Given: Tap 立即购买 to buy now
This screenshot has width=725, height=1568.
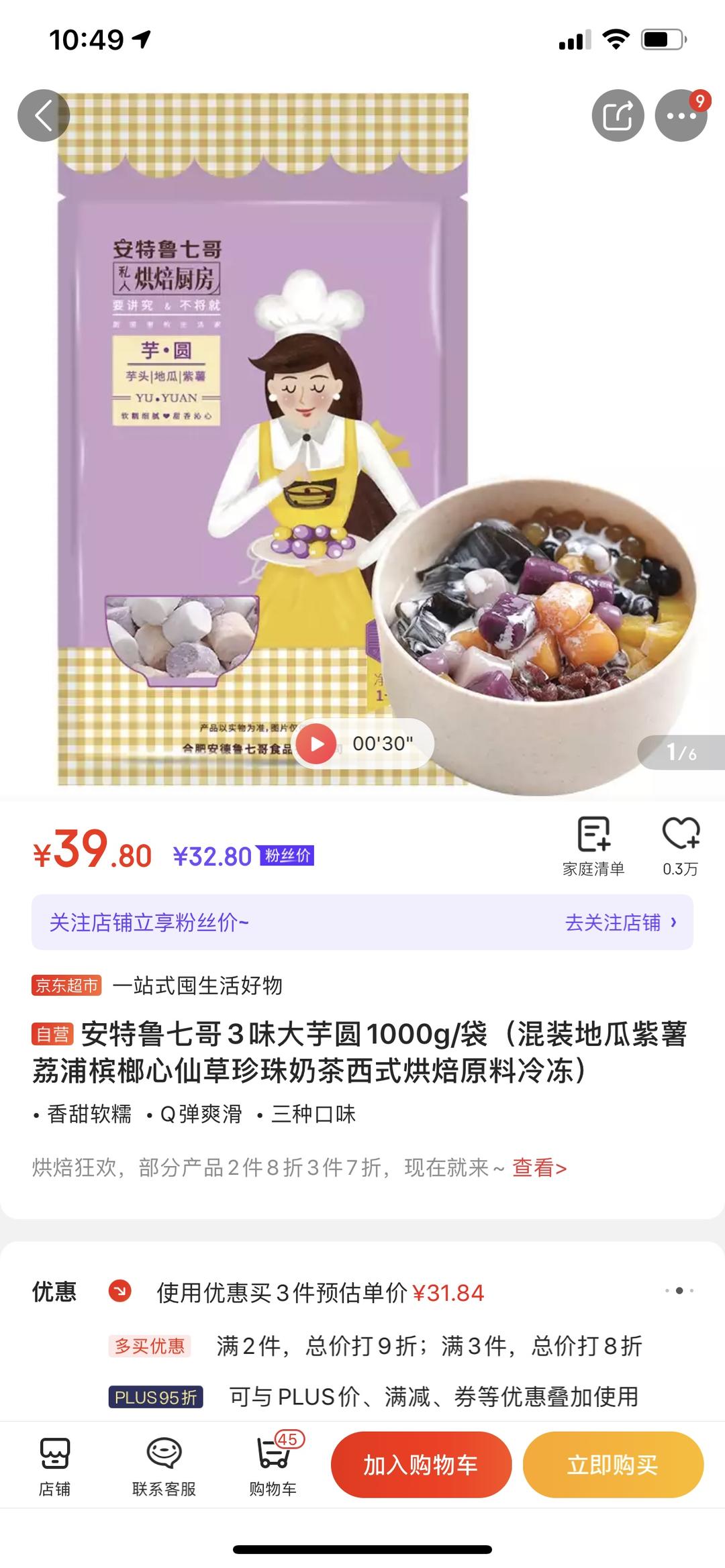Looking at the screenshot, I should [612, 1465].
